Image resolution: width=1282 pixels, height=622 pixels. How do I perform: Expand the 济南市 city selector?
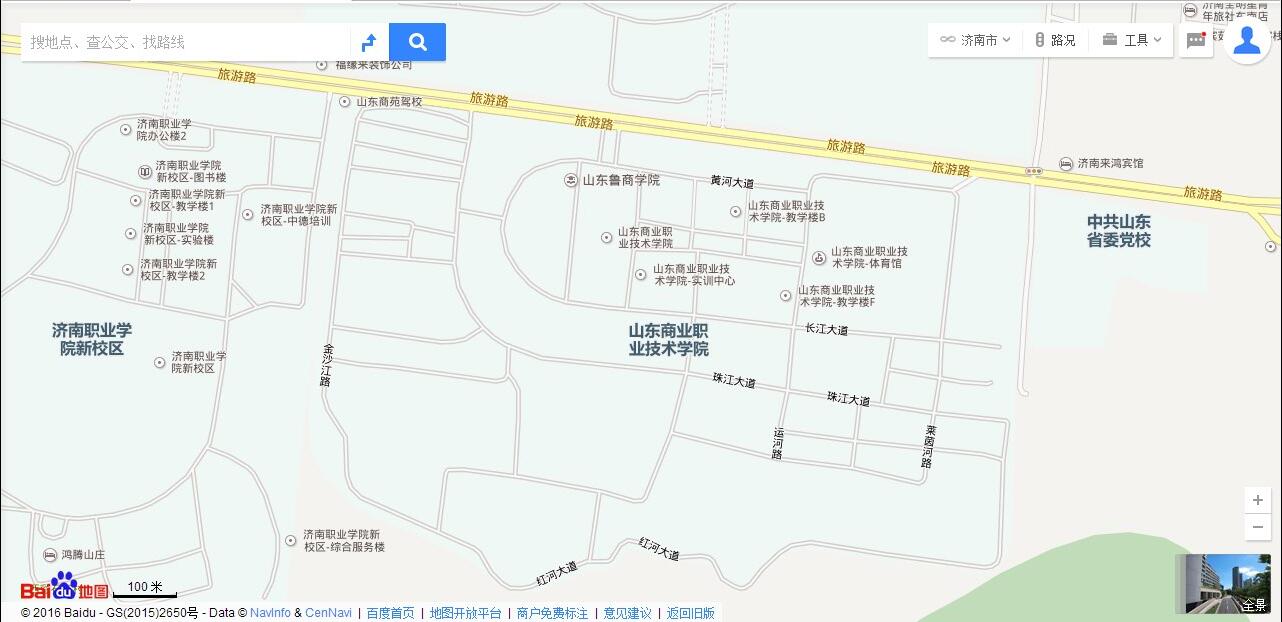point(976,40)
